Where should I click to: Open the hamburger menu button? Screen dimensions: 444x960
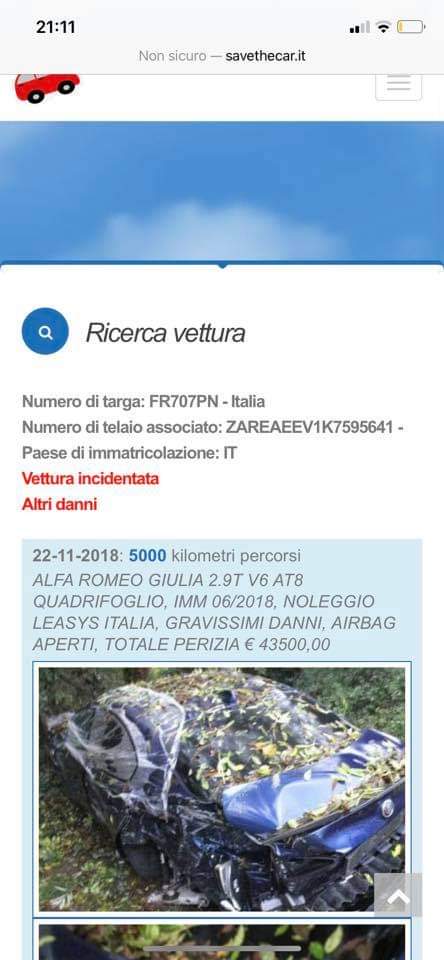pos(398,86)
